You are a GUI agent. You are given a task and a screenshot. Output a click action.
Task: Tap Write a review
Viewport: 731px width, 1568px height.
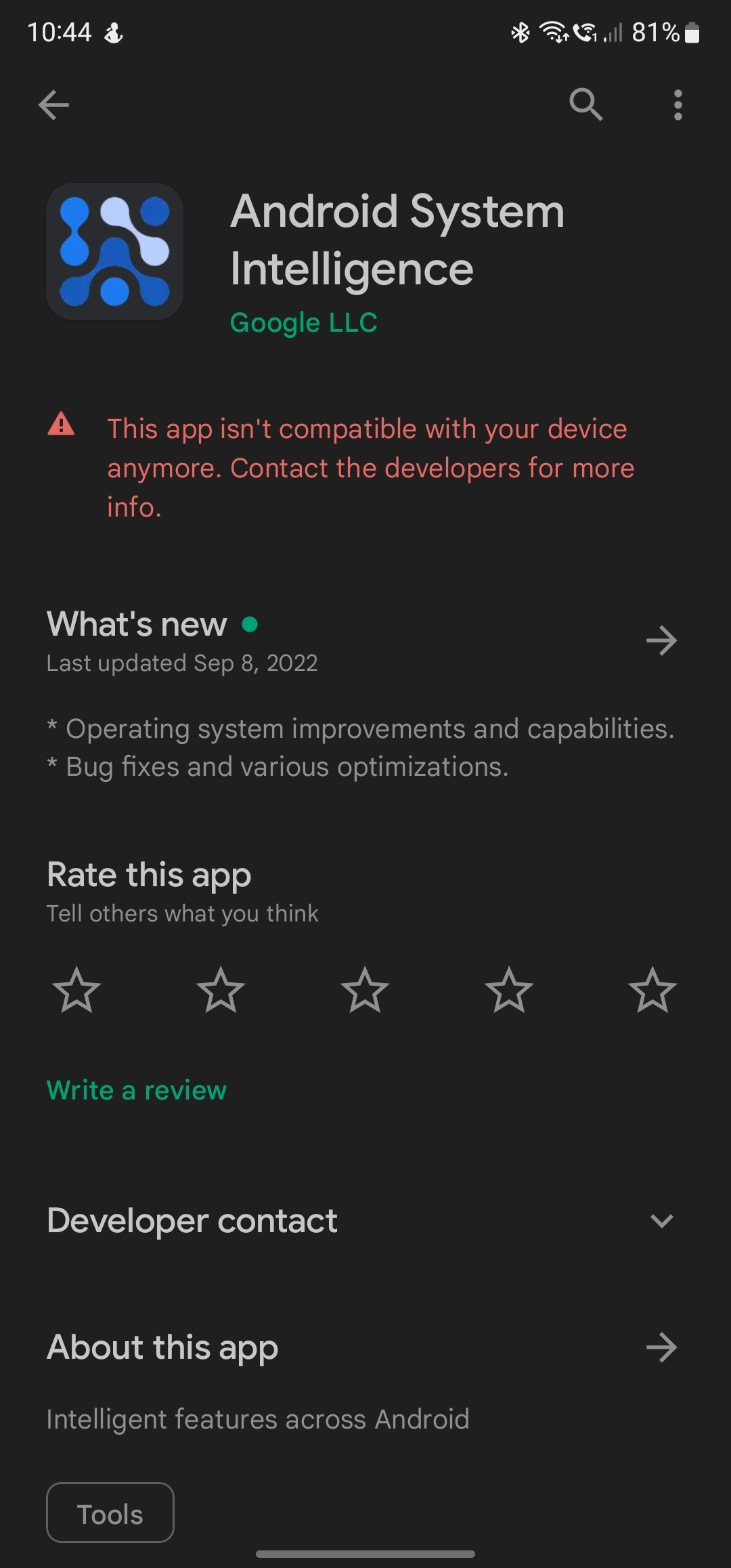point(135,1089)
